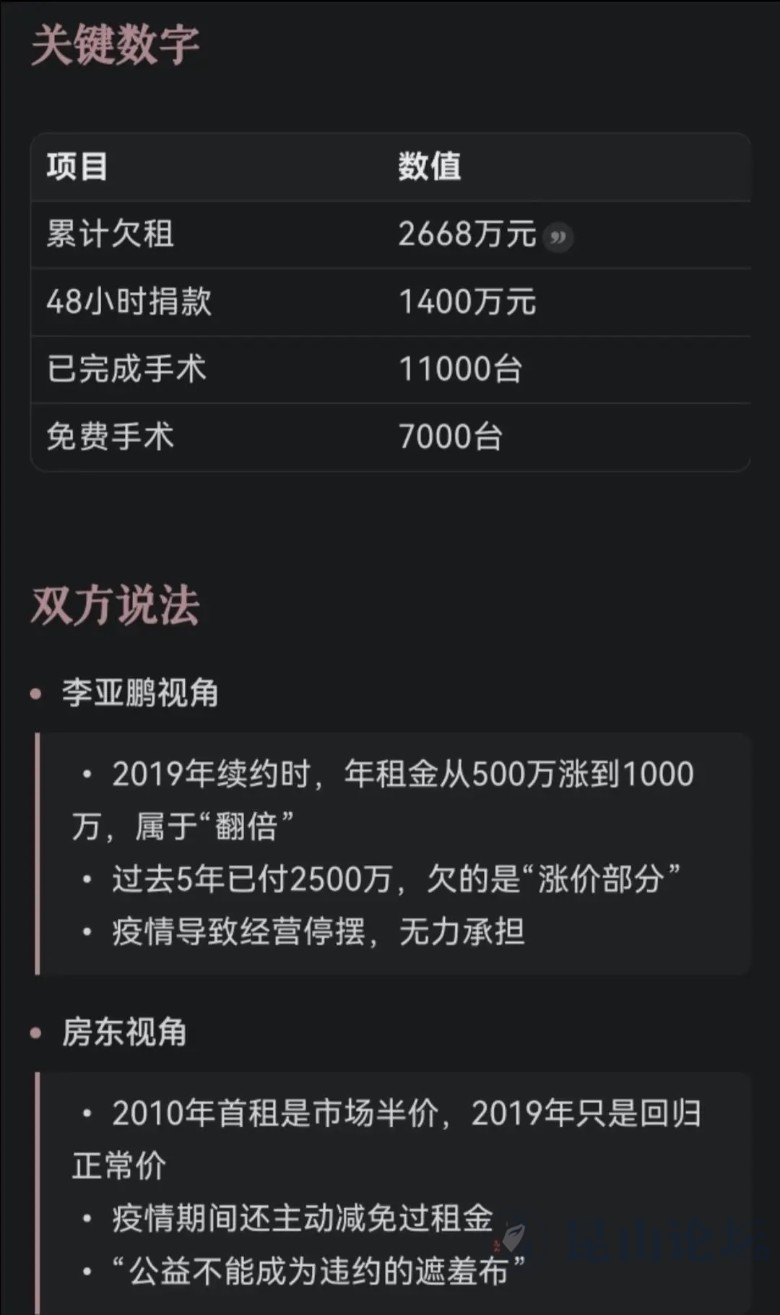Open the citation quote icon beside 2668万元

point(558,238)
